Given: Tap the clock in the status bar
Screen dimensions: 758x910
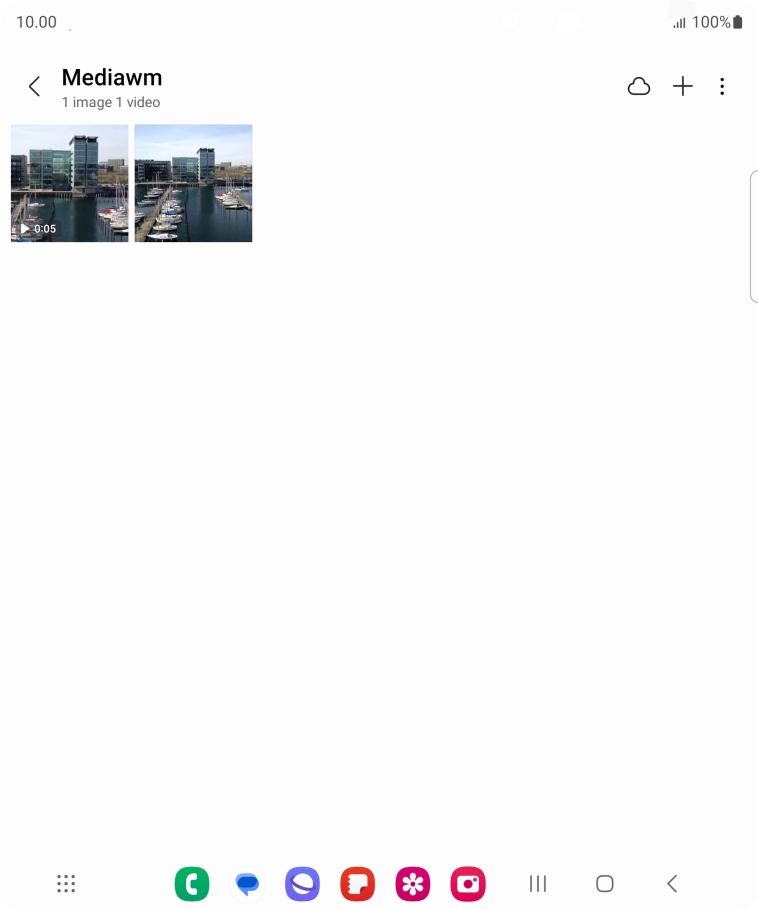Looking at the screenshot, I should click(36, 21).
